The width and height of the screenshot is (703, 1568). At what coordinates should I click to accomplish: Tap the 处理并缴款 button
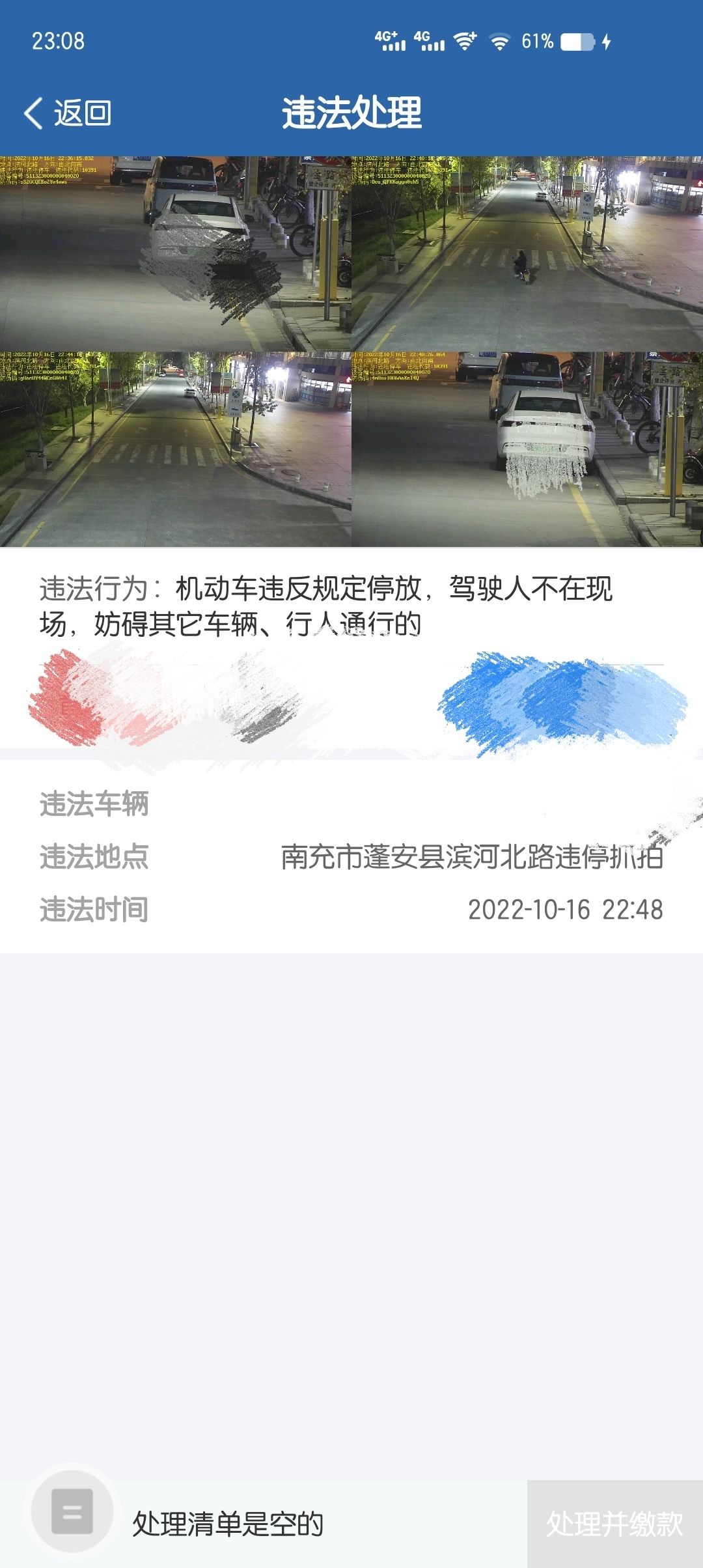coord(614,1524)
